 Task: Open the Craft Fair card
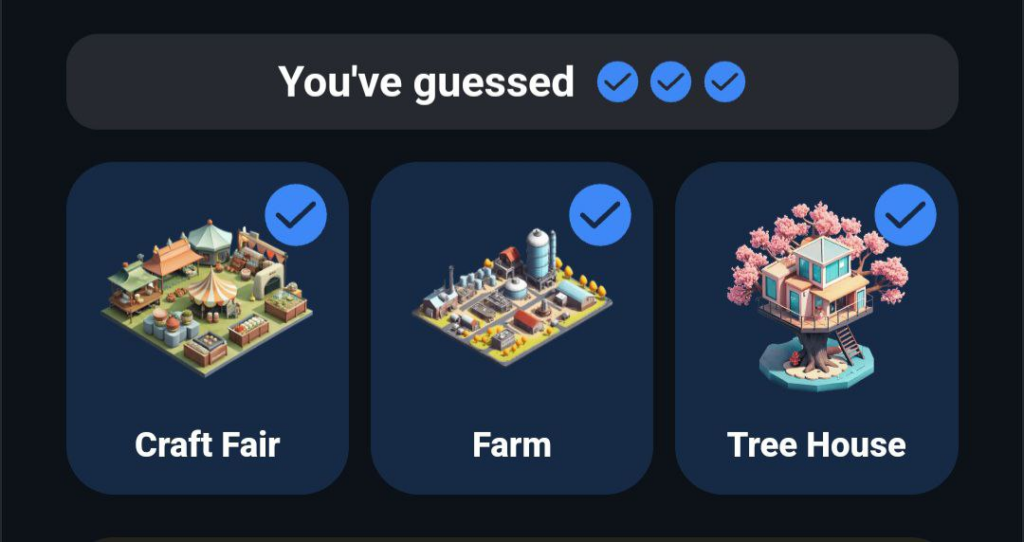tap(207, 328)
